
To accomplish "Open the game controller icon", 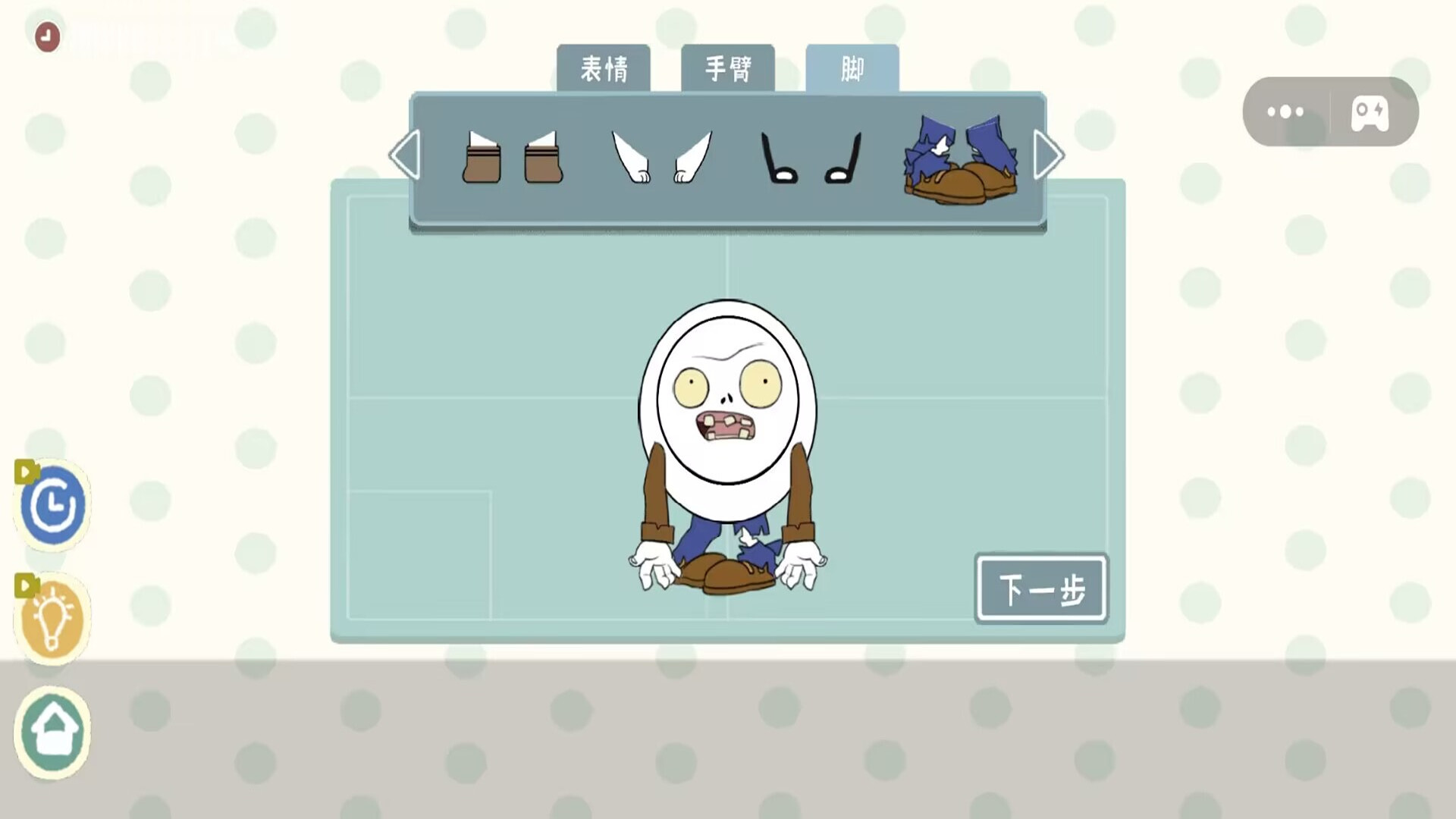I will click(x=1370, y=113).
